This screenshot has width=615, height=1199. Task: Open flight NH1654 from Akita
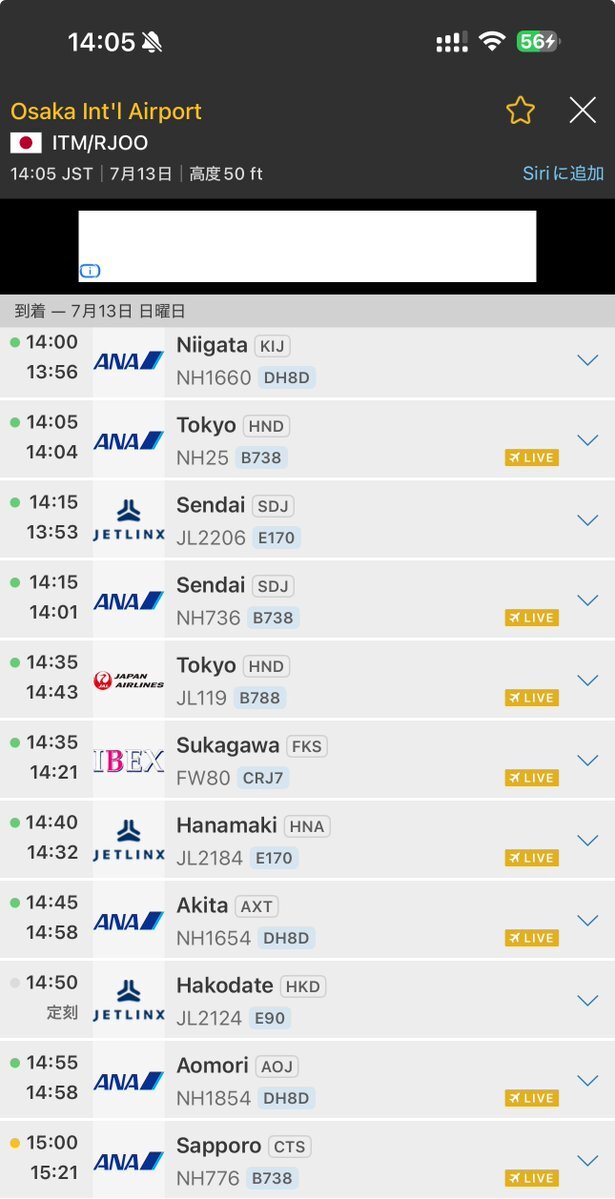tap(308, 921)
